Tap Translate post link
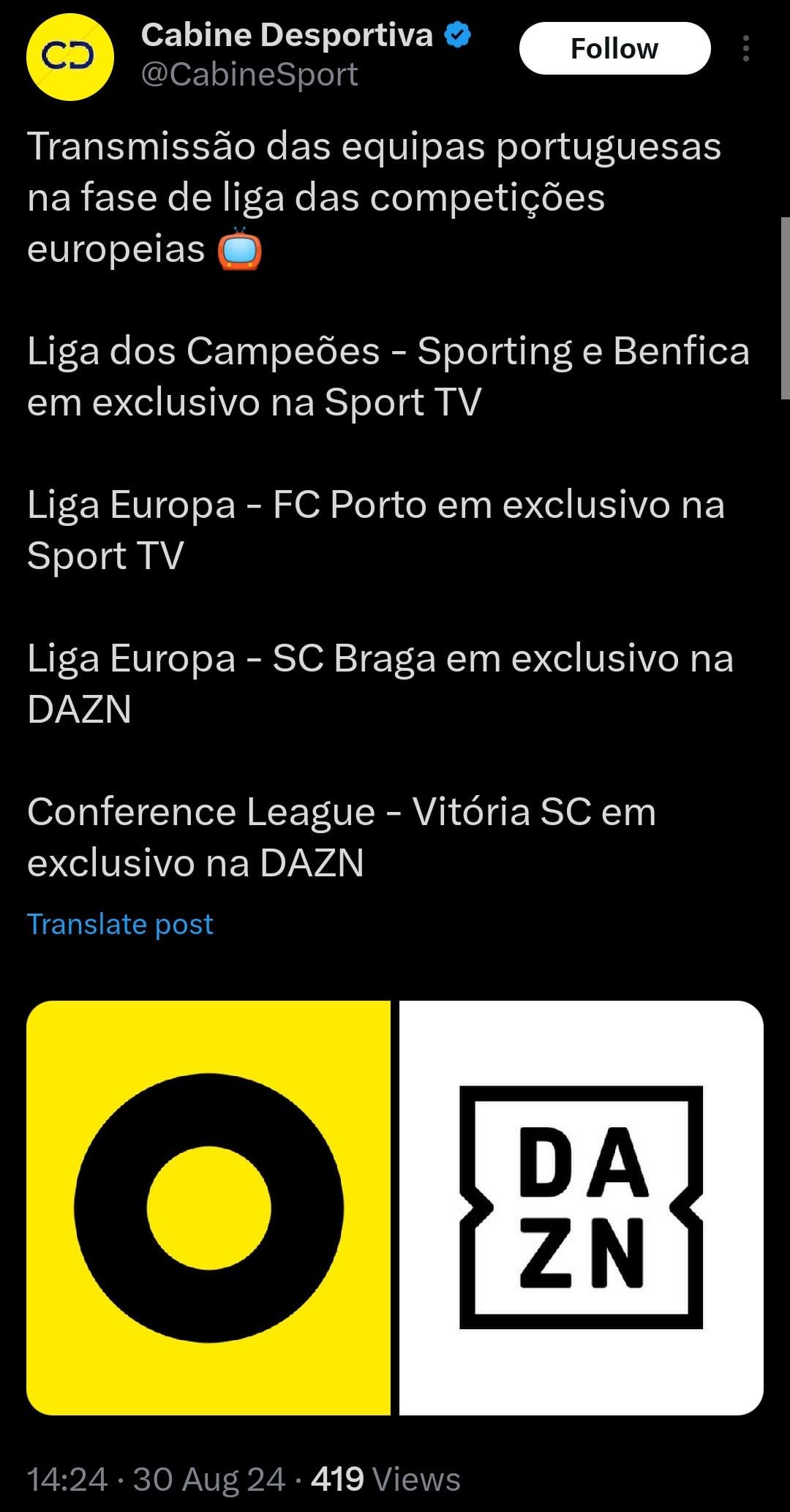The image size is (790, 1512). (x=120, y=924)
